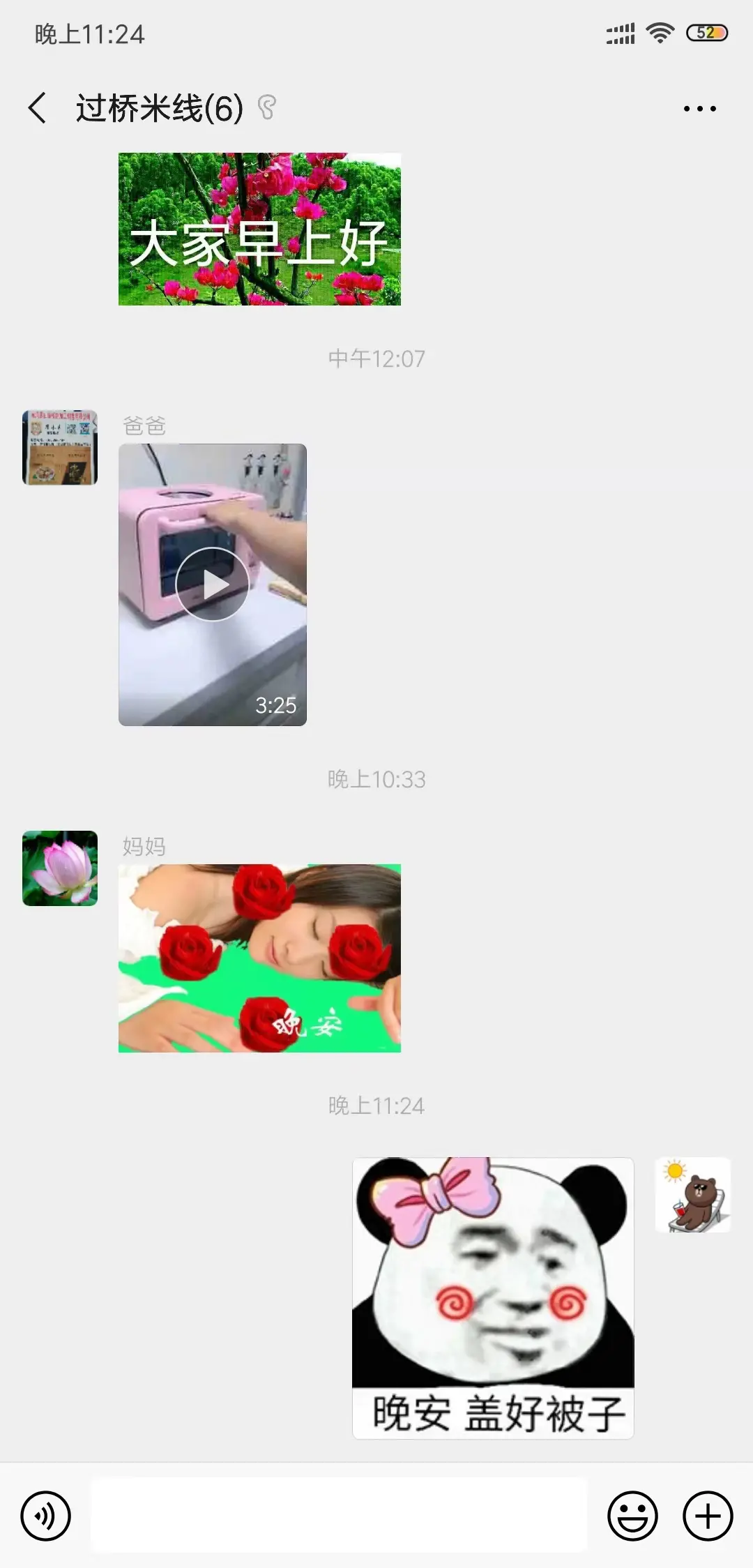Go back from the 过桥米线 group chat

click(38, 108)
